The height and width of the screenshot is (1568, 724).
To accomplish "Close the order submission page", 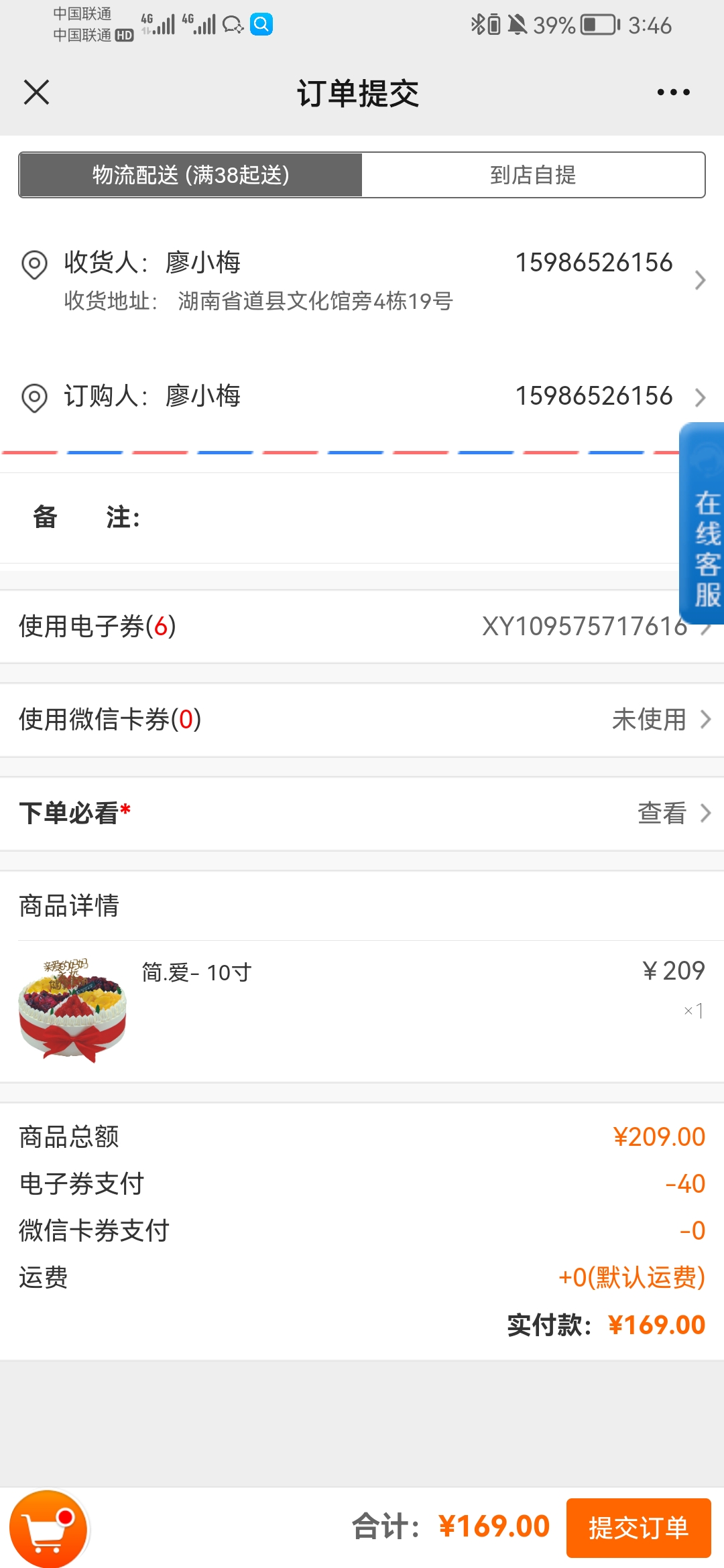I will click(x=36, y=92).
